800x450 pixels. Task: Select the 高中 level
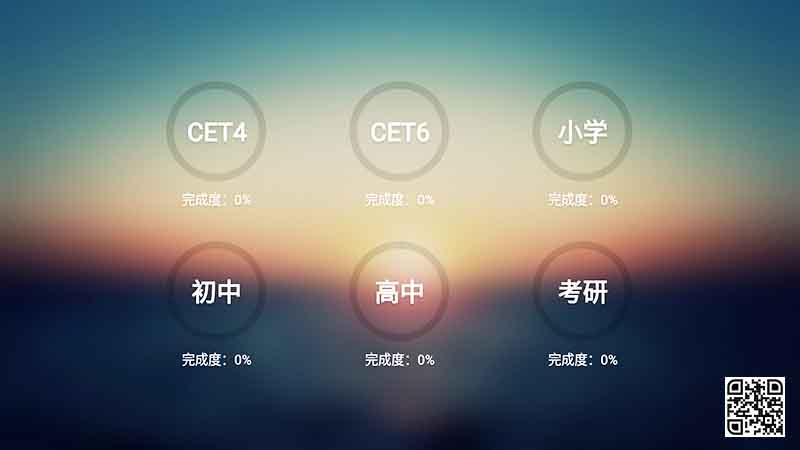coord(399,292)
